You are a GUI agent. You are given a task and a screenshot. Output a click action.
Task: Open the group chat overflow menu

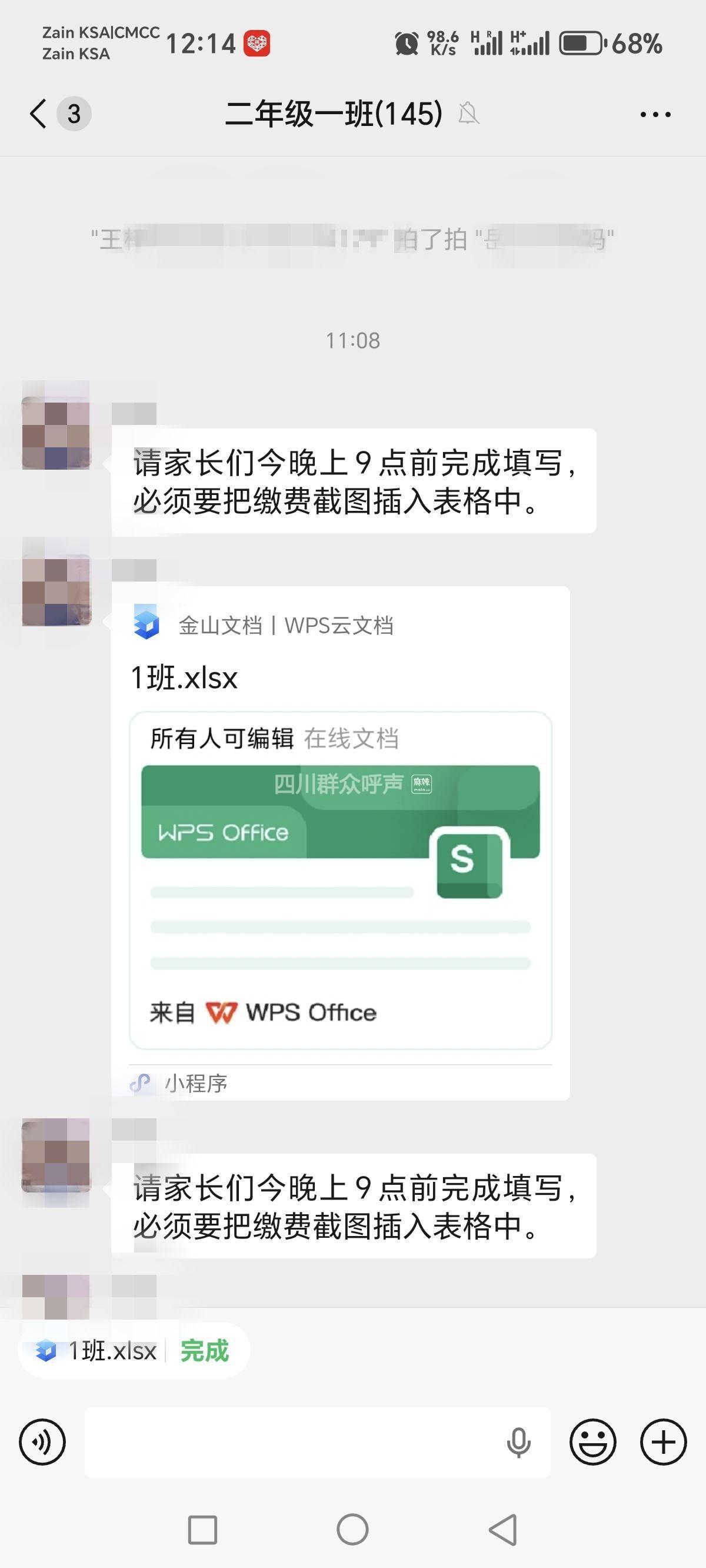(x=655, y=114)
